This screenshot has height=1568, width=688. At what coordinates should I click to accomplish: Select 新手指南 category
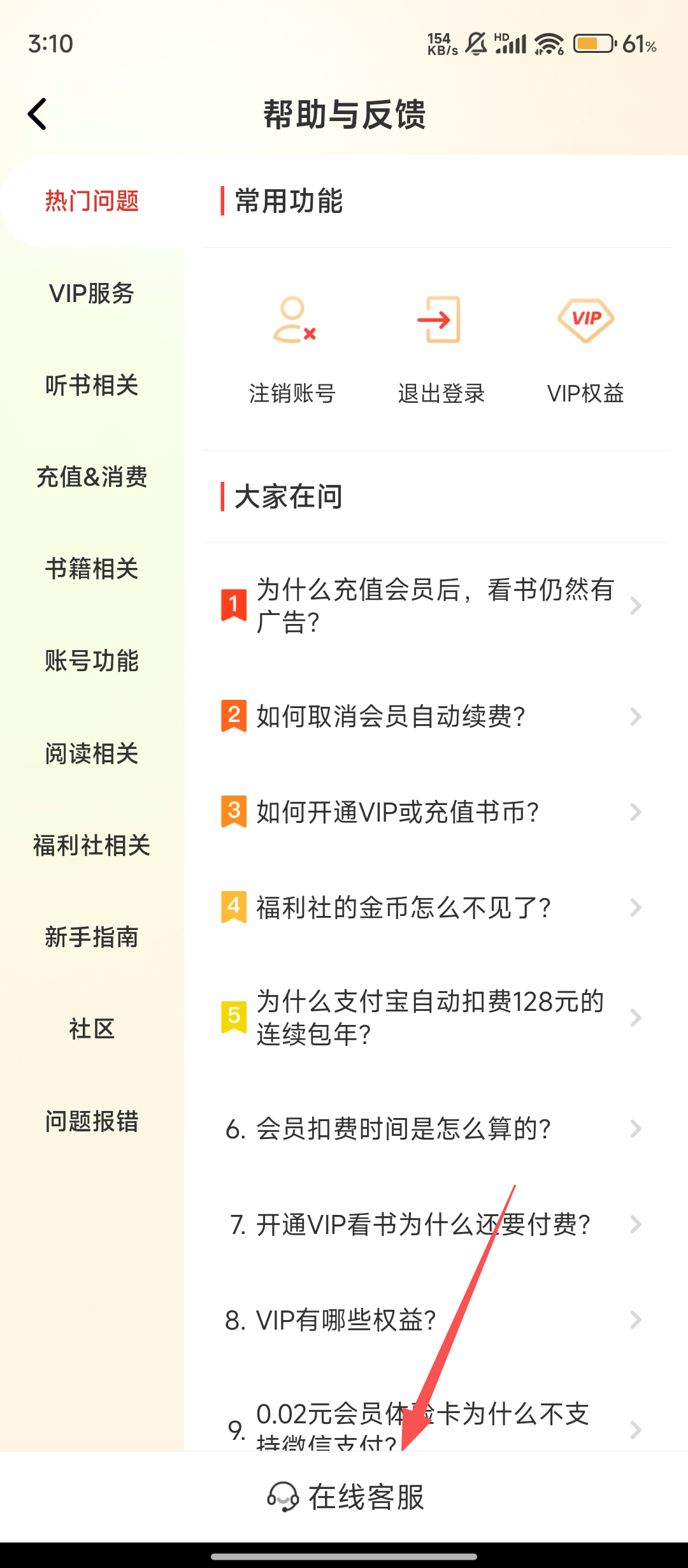[x=92, y=937]
